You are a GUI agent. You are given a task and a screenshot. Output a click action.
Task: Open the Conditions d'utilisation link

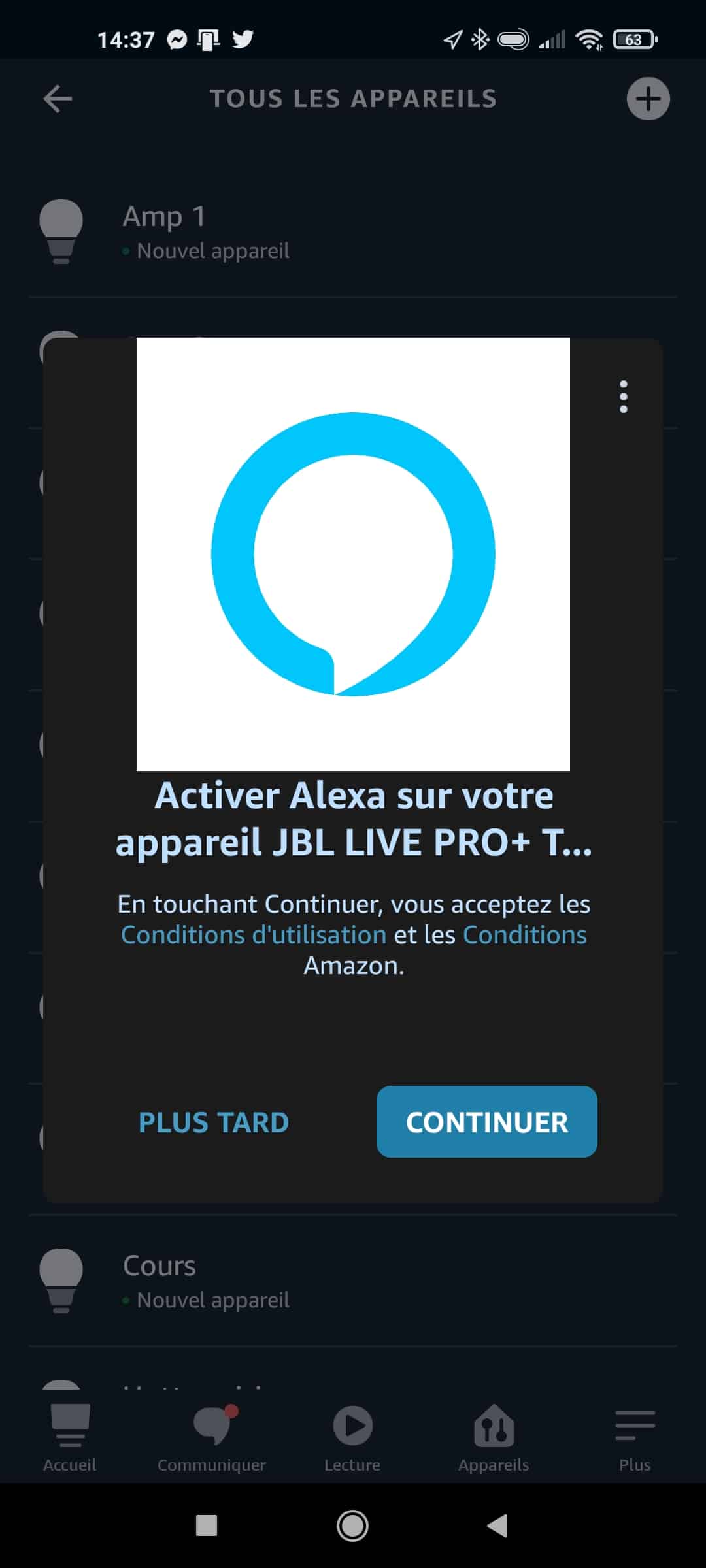coord(254,935)
